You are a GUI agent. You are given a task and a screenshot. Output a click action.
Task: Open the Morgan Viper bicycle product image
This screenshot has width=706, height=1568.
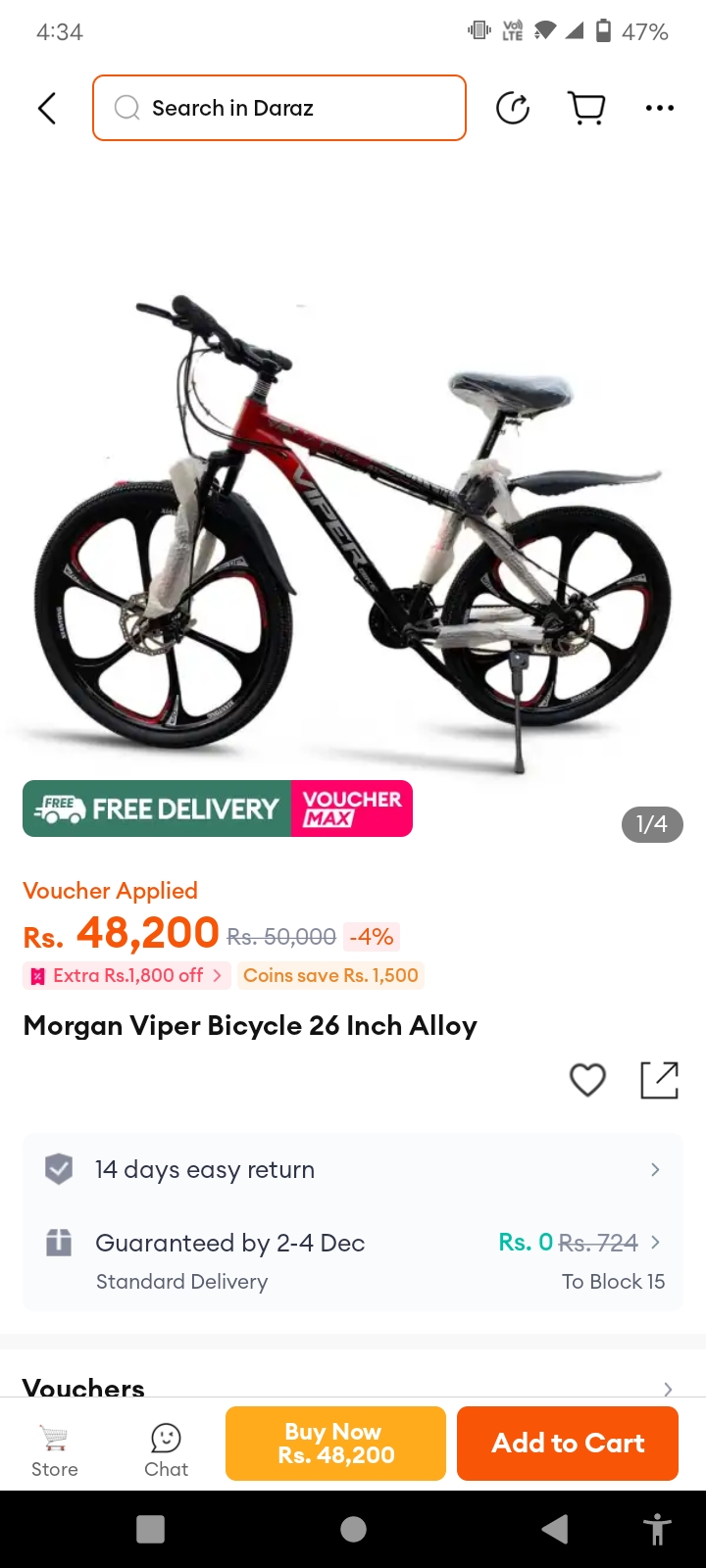click(353, 529)
